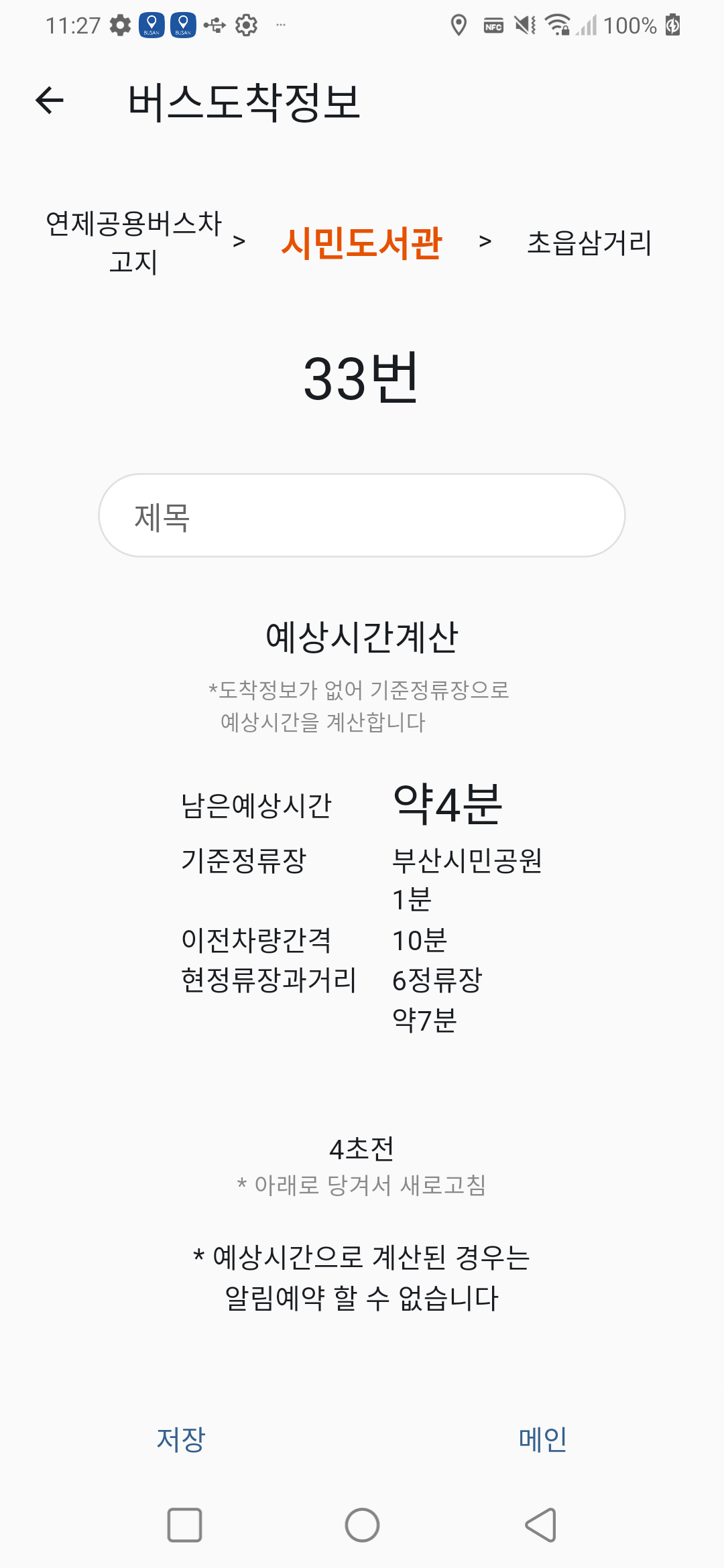Open the system recent apps button
The height and width of the screenshot is (1568, 724).
click(x=184, y=1525)
